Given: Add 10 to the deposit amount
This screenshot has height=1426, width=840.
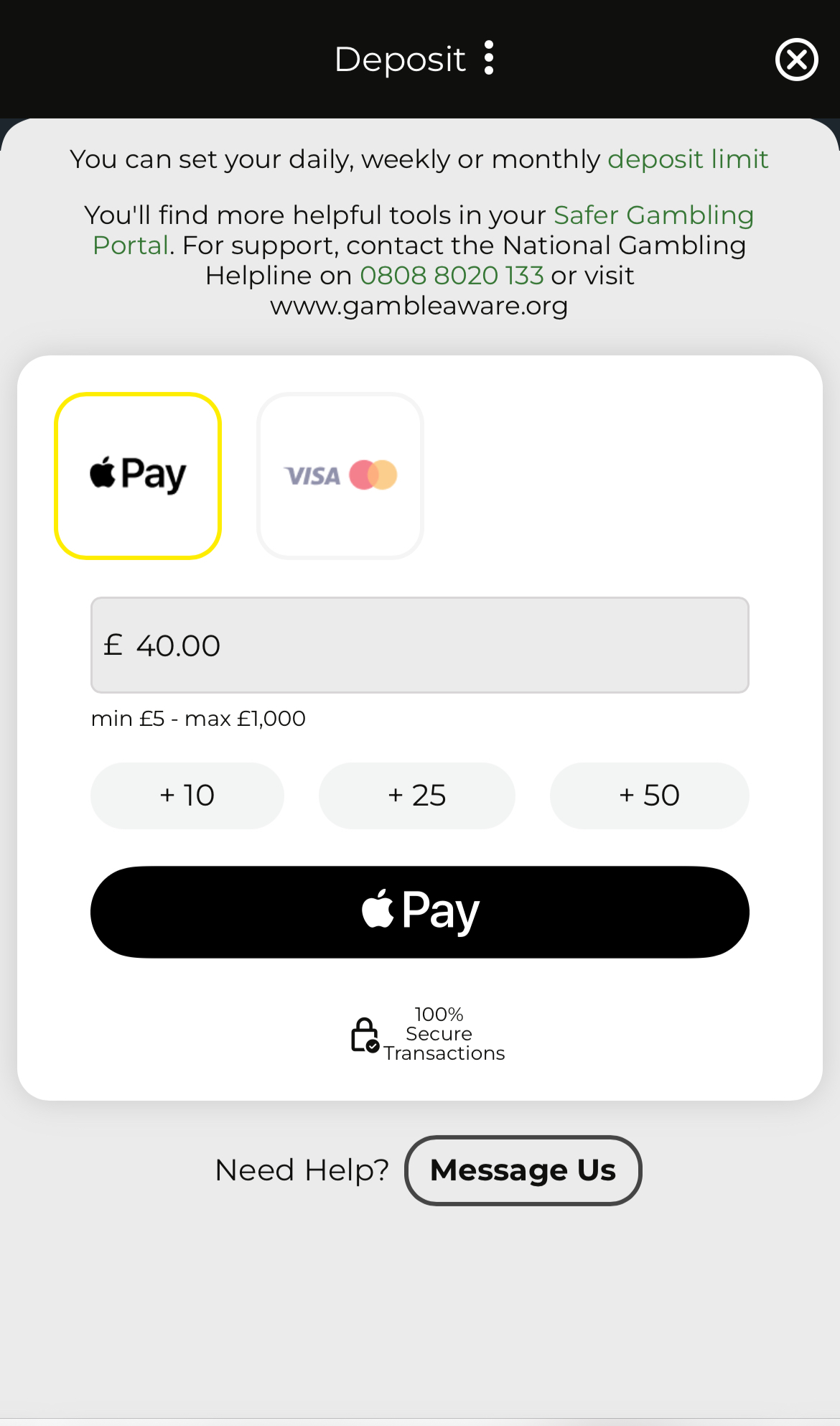Looking at the screenshot, I should [x=187, y=796].
